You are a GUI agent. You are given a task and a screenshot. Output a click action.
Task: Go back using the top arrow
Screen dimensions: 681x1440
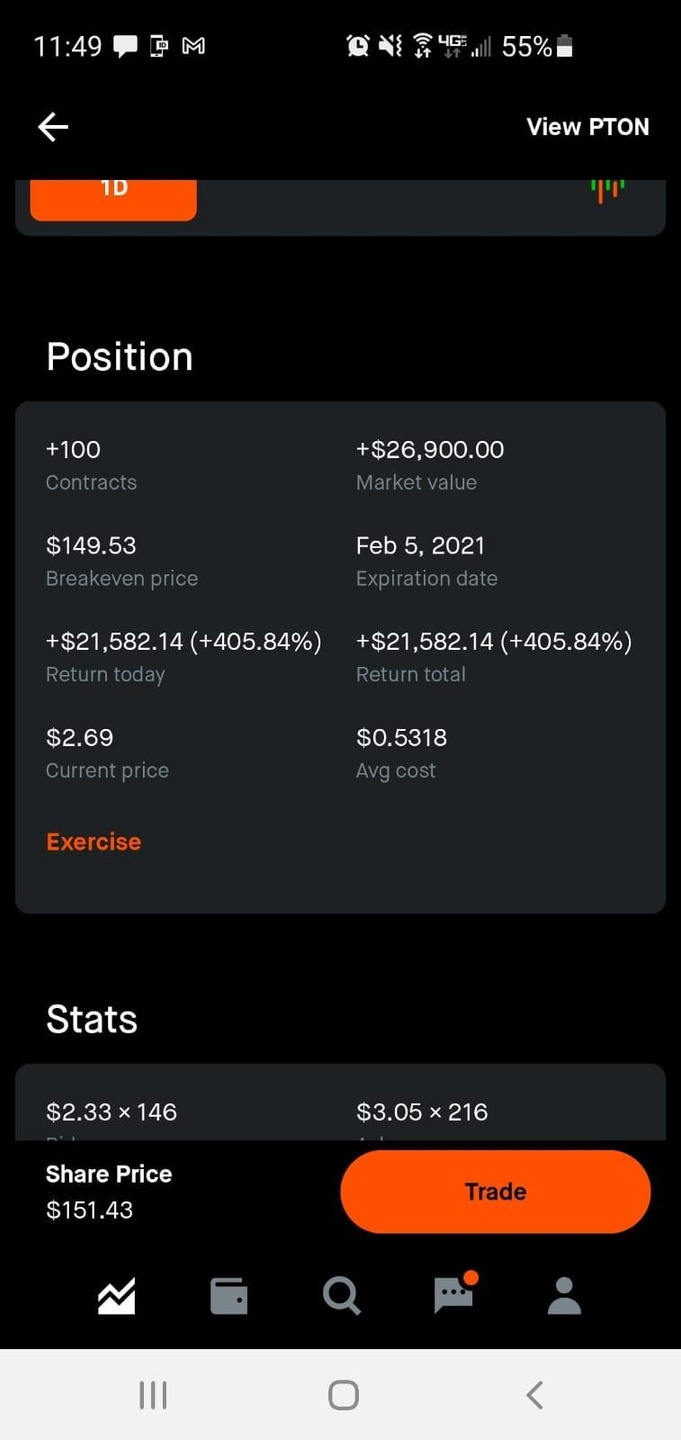[53, 126]
